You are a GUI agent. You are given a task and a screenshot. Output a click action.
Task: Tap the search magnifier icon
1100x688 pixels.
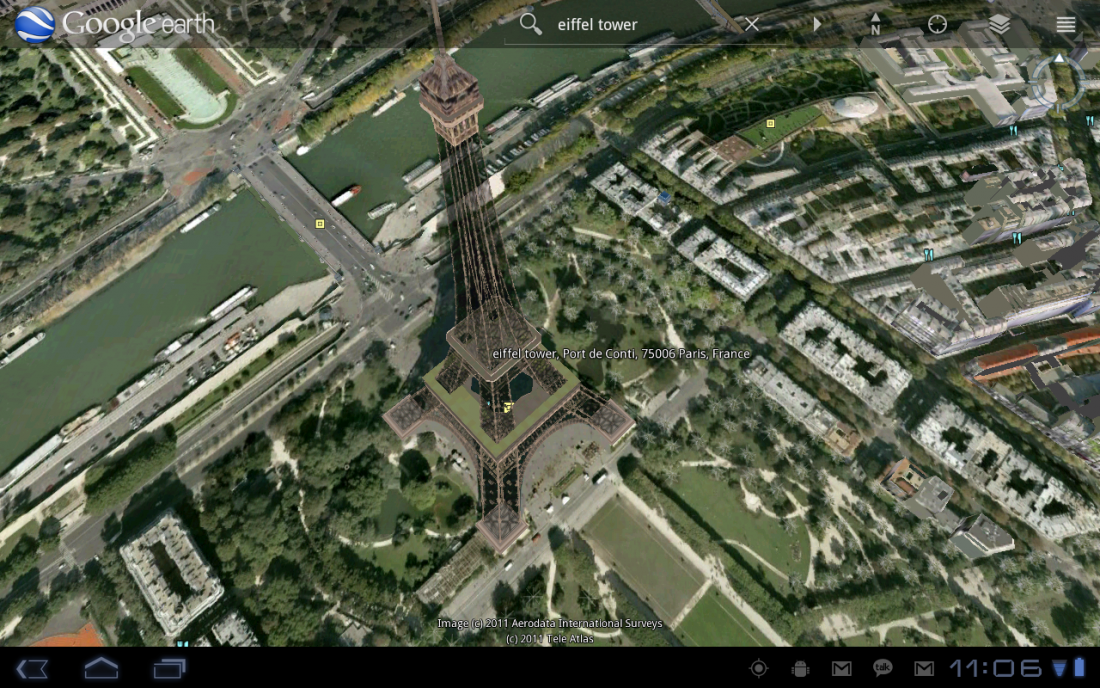tap(531, 24)
